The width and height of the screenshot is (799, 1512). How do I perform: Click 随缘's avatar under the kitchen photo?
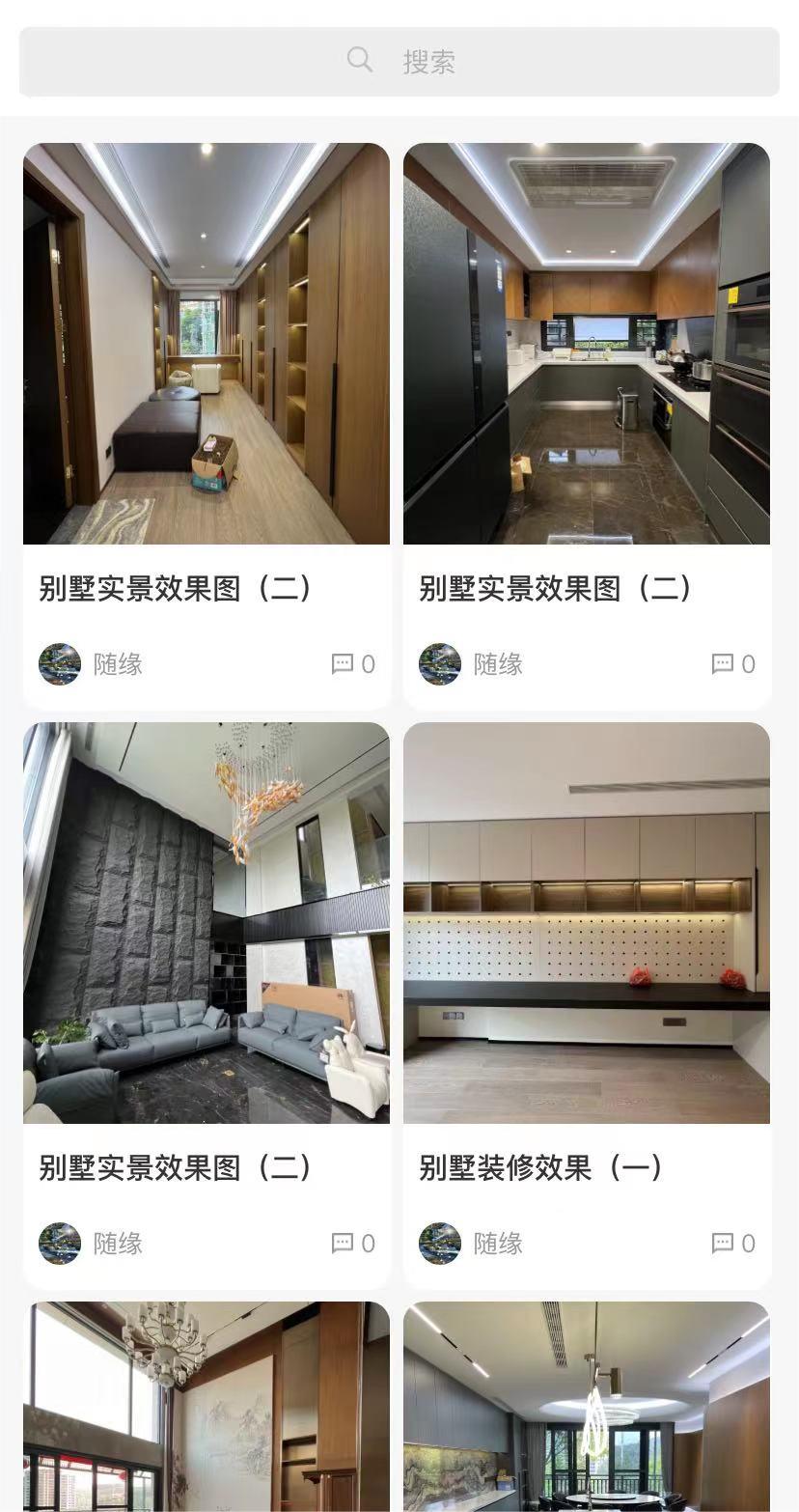click(x=440, y=664)
